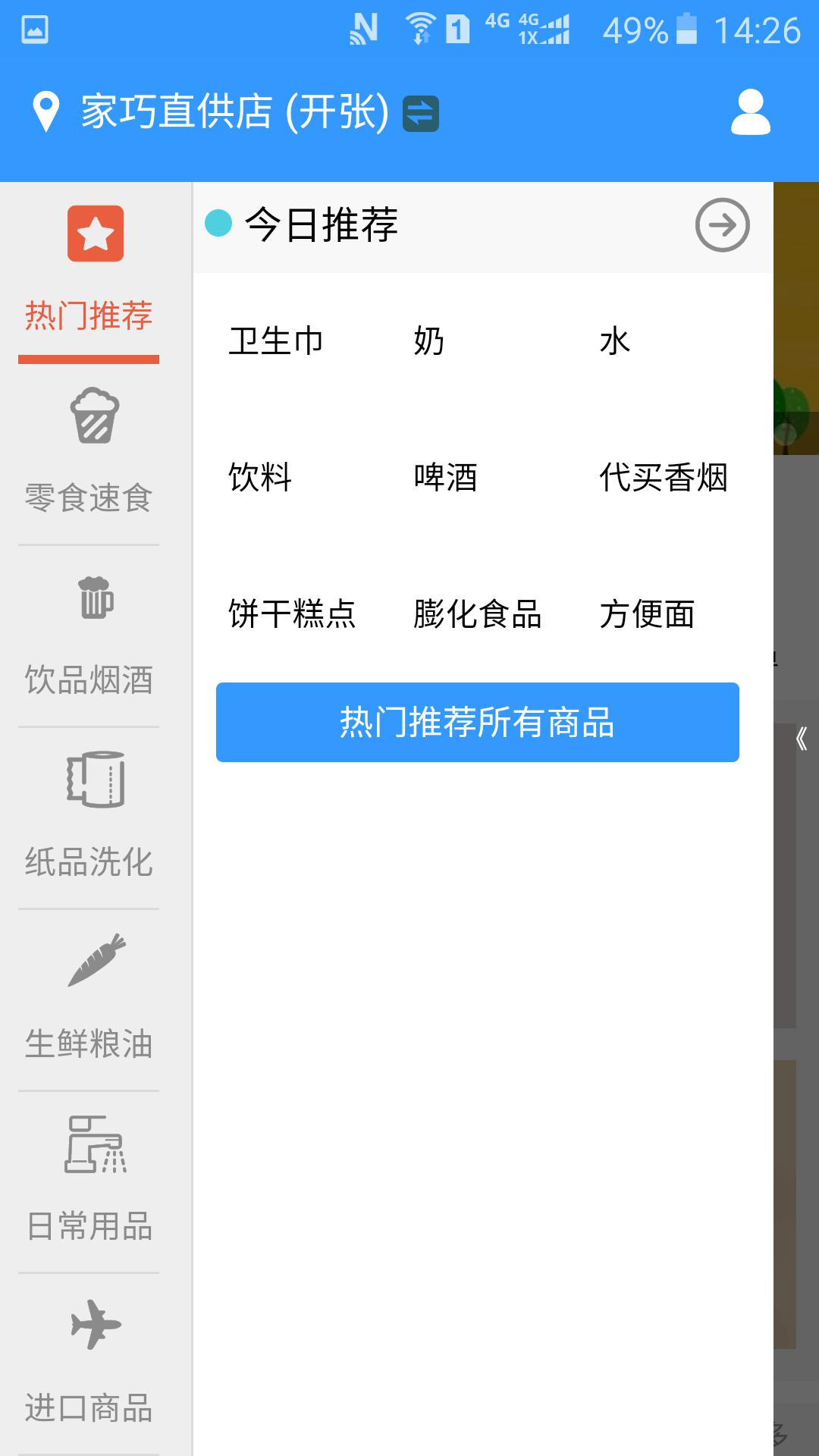Open the 啤酒 subcategory

pyautogui.click(x=446, y=478)
